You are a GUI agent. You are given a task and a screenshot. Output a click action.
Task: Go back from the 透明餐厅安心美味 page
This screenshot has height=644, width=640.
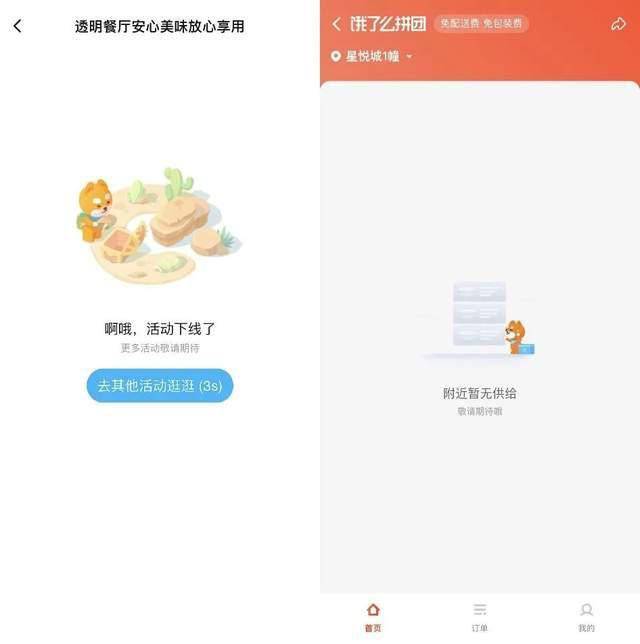(x=17, y=26)
